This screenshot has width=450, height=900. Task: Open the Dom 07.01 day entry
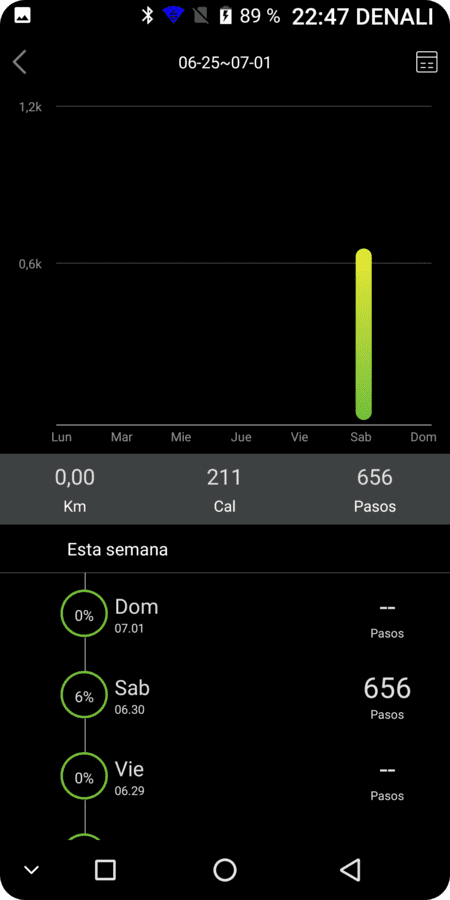tap(225, 614)
